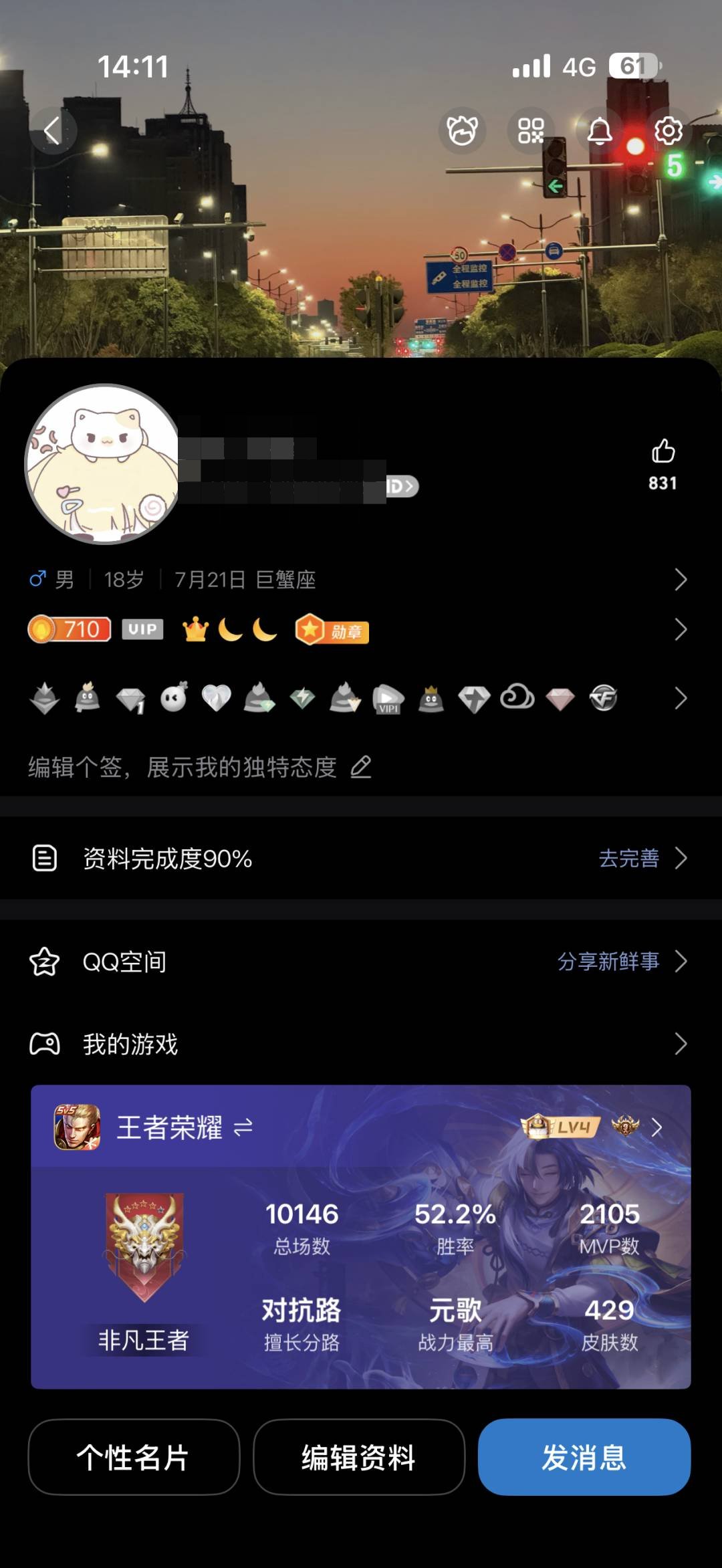Open the 勋章 medal badge icon

point(332,629)
